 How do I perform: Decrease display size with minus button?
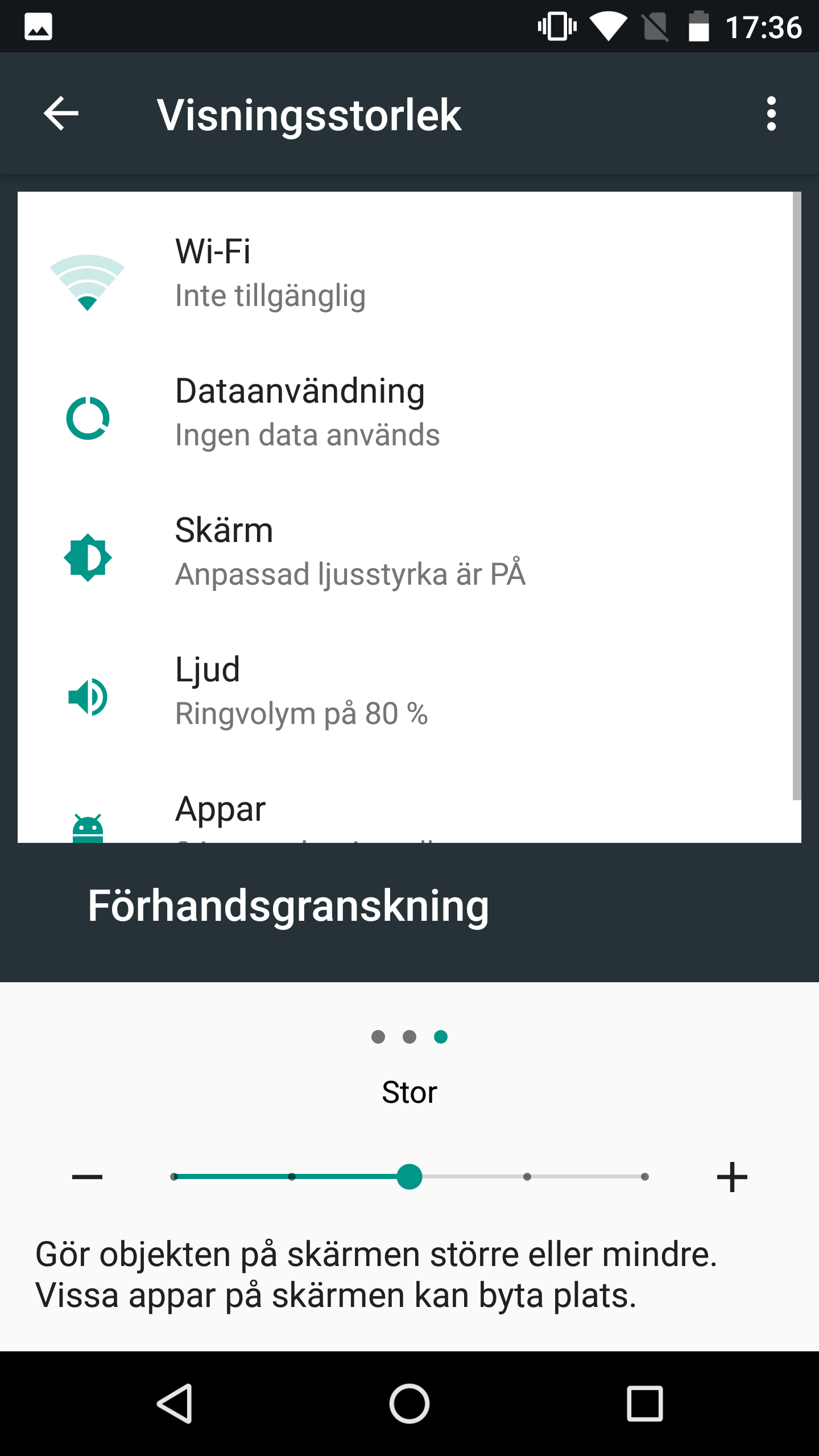tap(88, 1177)
